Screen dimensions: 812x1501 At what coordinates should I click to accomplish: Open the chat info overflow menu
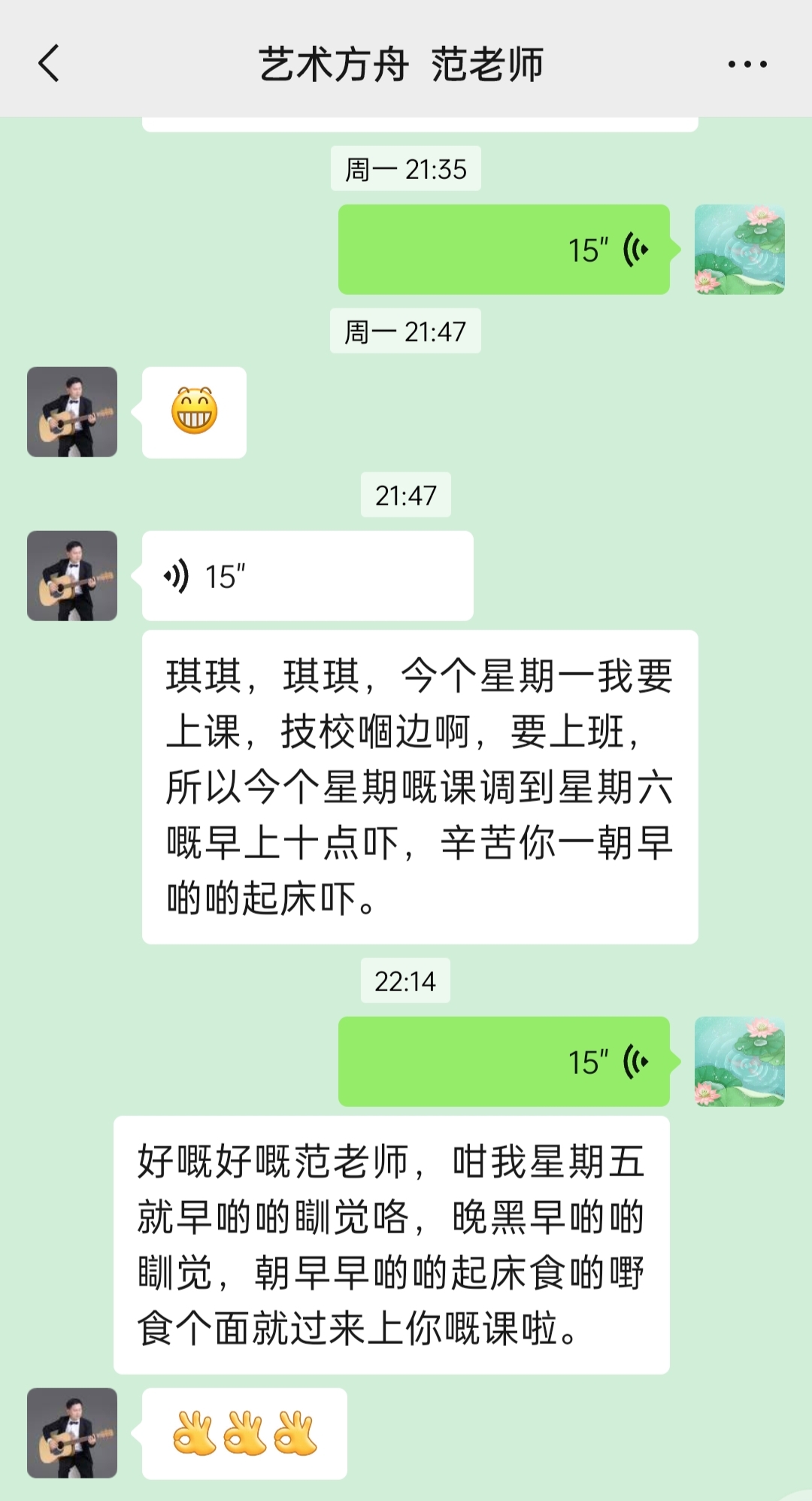(747, 65)
